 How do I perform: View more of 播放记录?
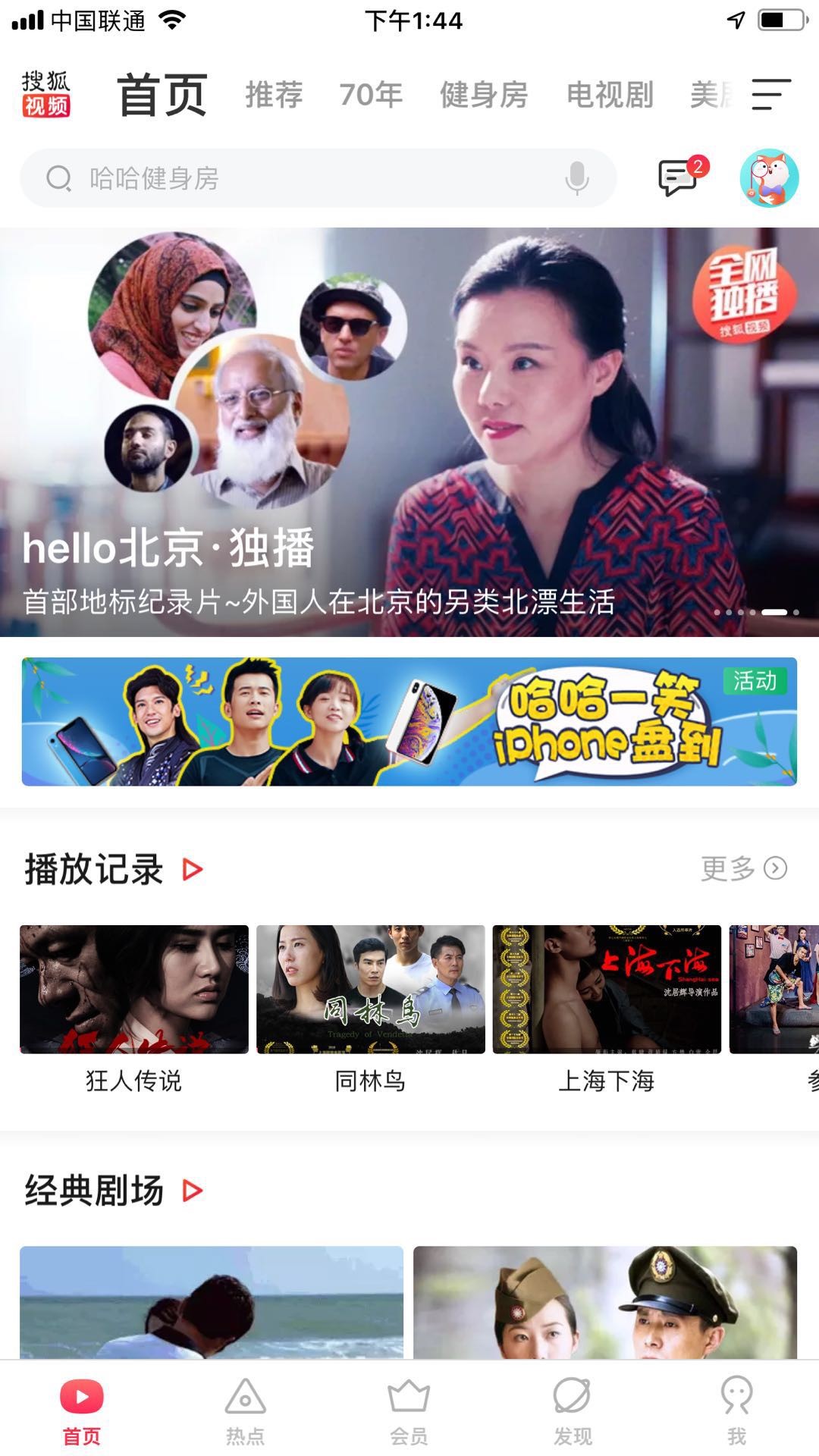click(743, 868)
